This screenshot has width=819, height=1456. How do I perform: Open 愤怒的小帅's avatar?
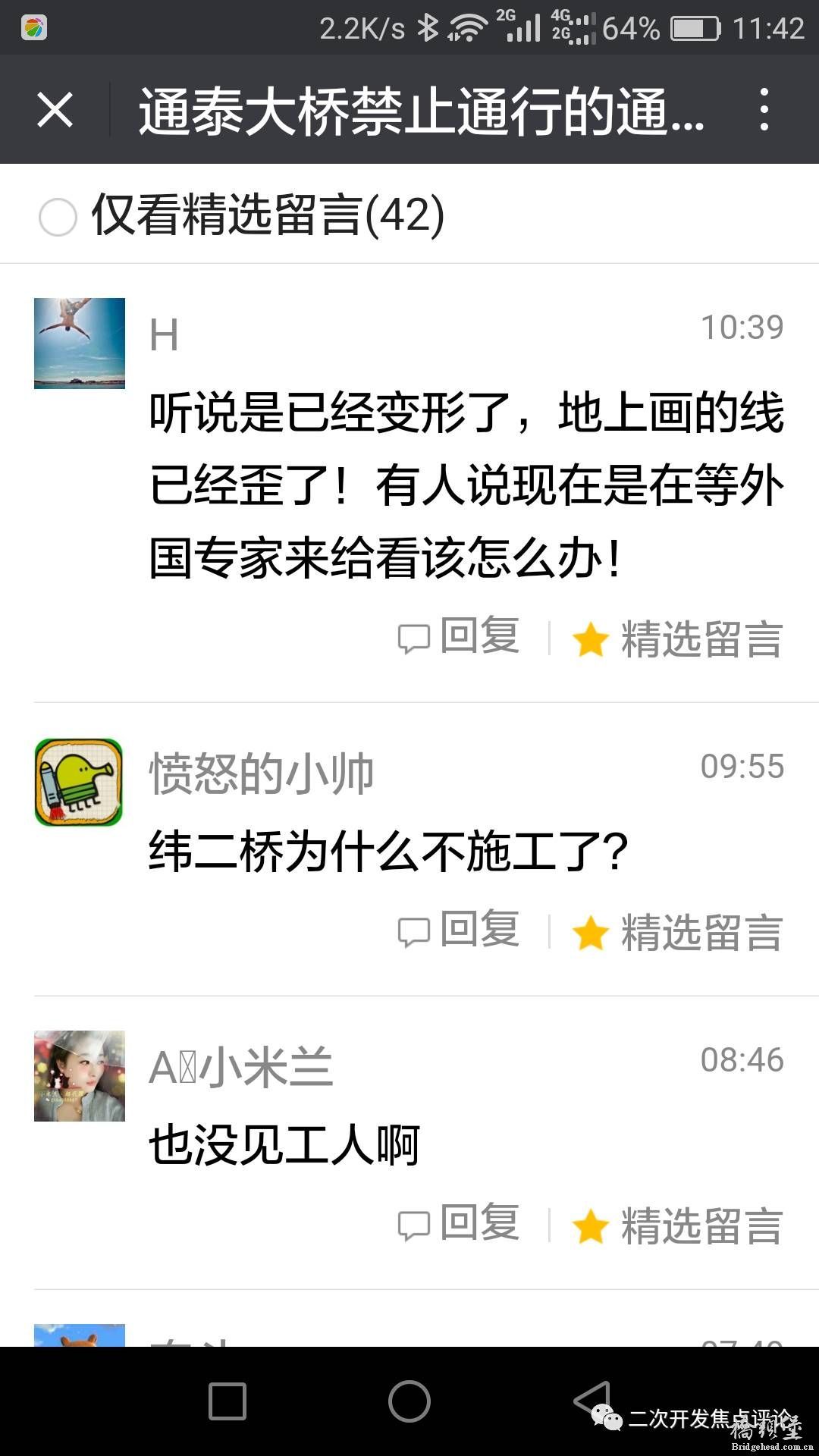[79, 783]
